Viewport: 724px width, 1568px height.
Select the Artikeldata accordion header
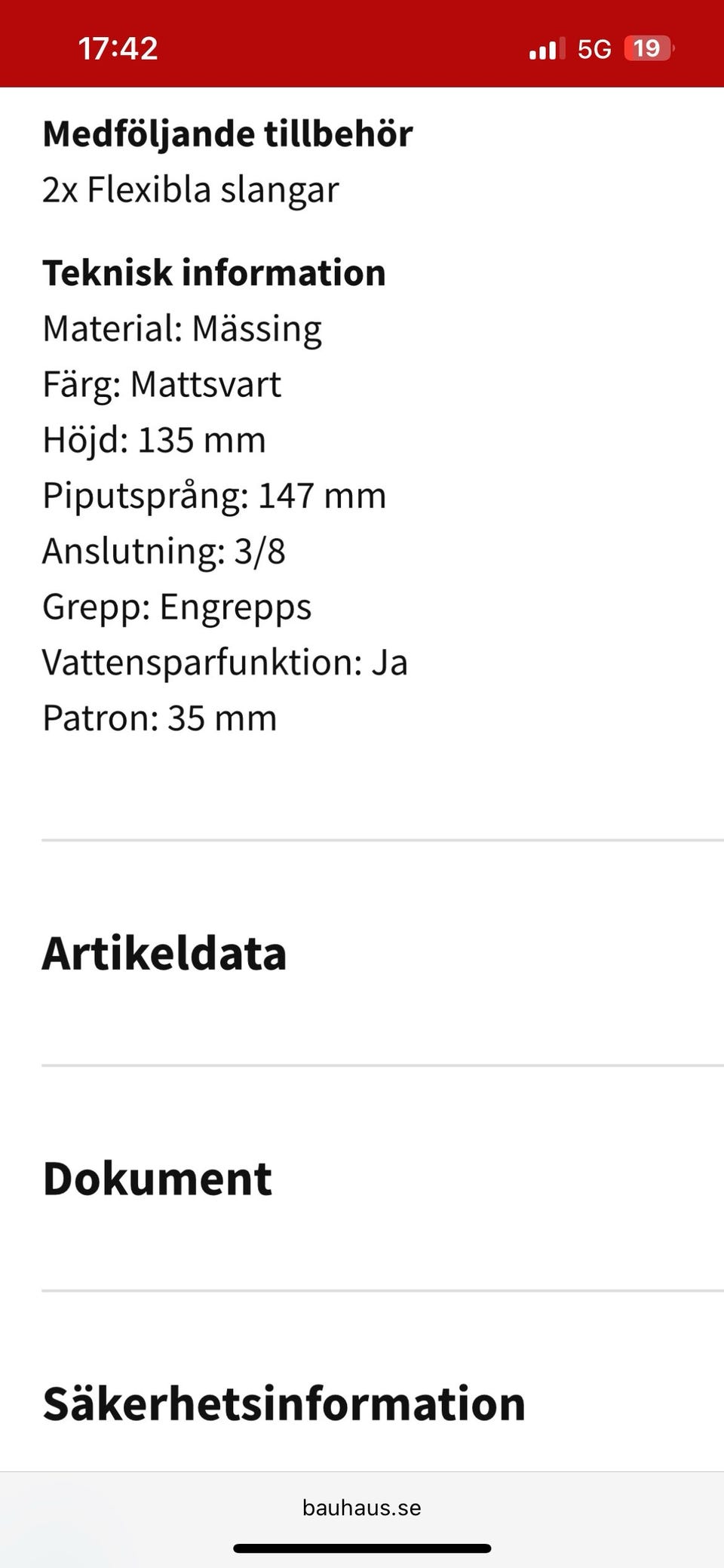pyautogui.click(x=164, y=954)
